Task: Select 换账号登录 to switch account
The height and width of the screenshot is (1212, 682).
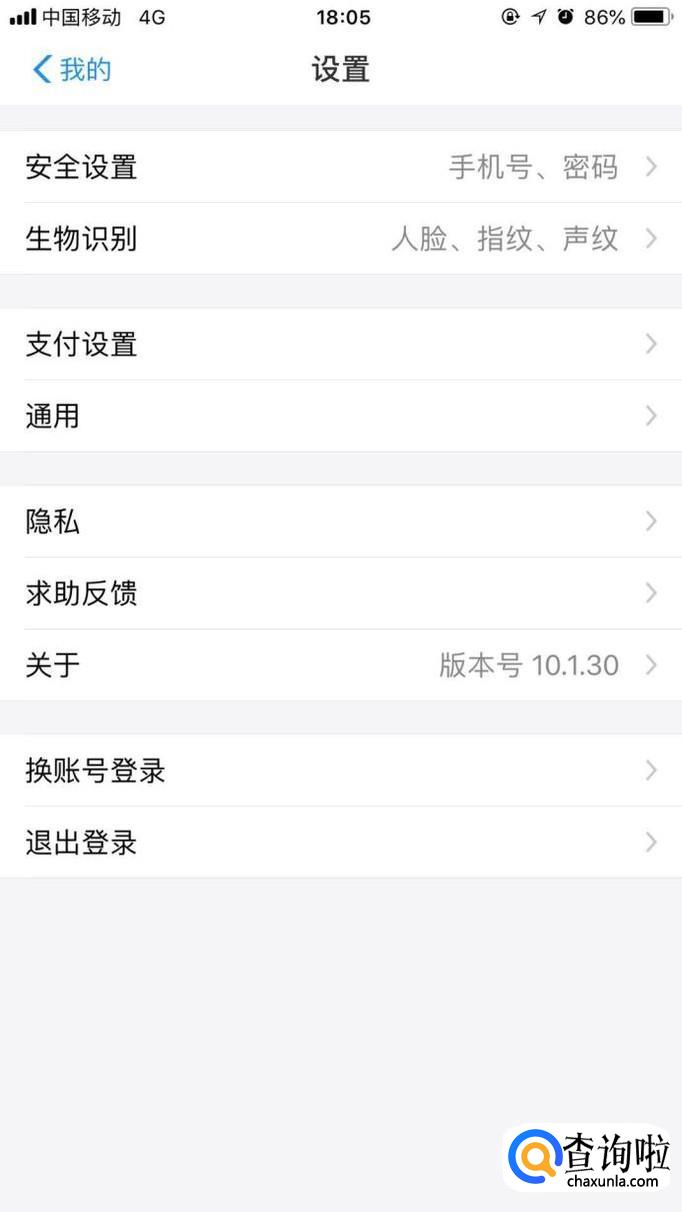Action: click(x=340, y=771)
